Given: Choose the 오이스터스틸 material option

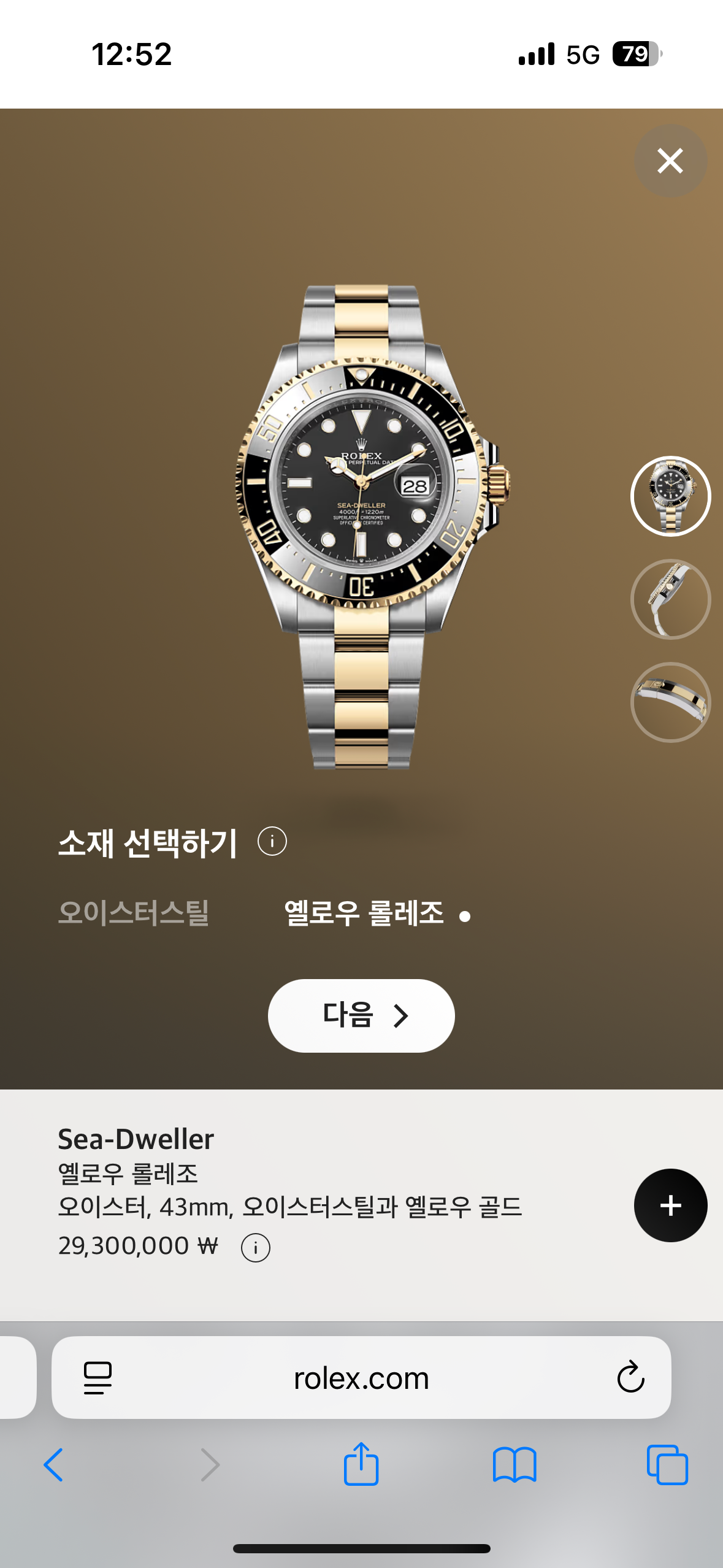Looking at the screenshot, I should pos(134,913).
